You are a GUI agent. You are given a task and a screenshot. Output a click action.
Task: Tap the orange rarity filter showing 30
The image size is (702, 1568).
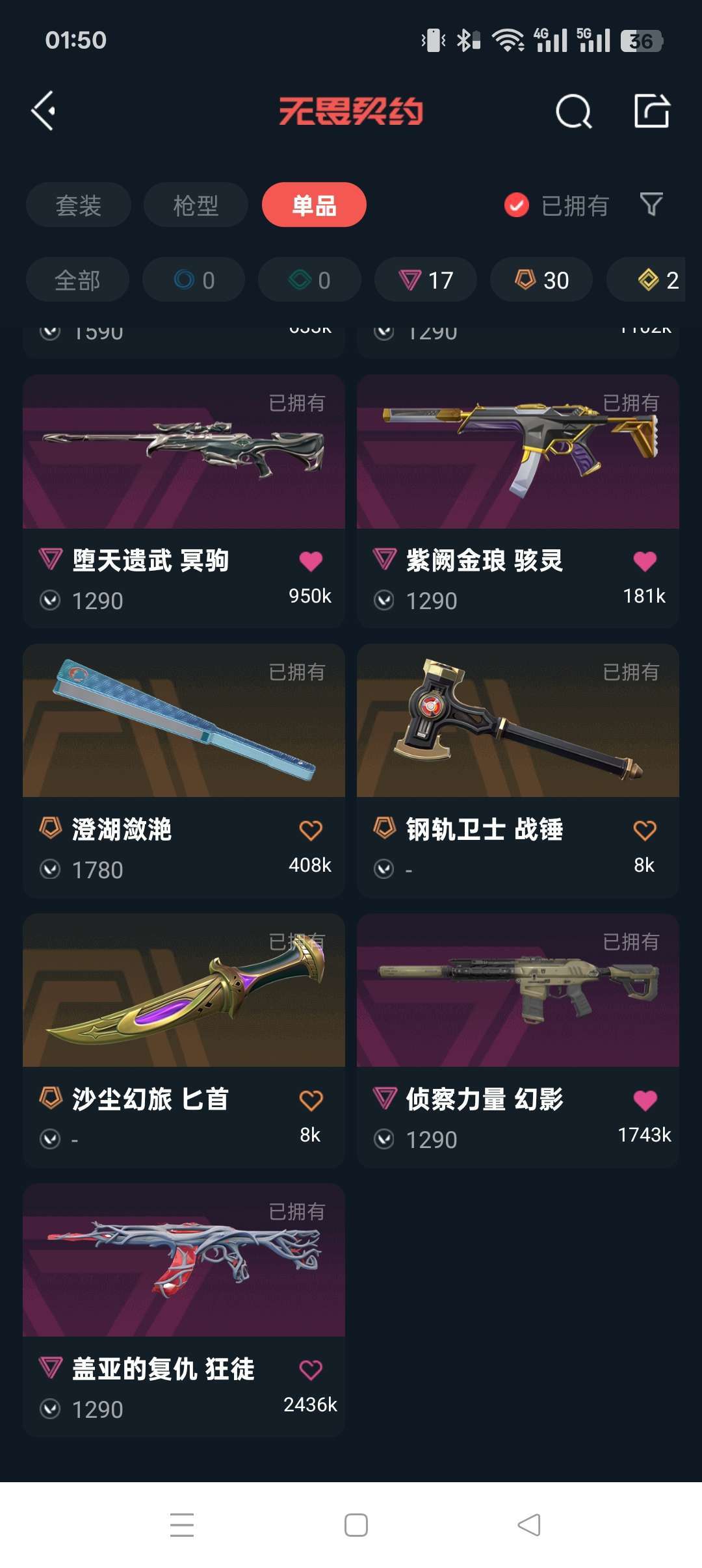(540, 280)
